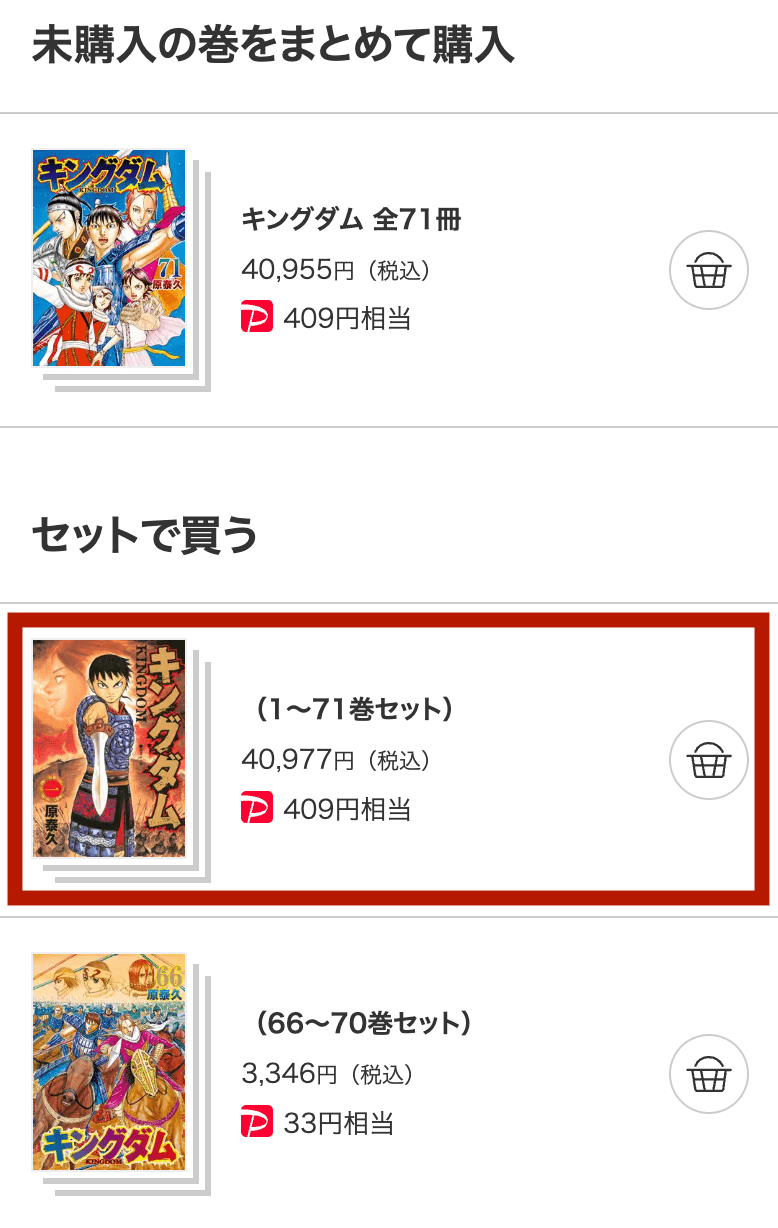This screenshot has height=1228, width=778.
Task: Add 1〜71巻セット to cart
Action: coord(708,760)
